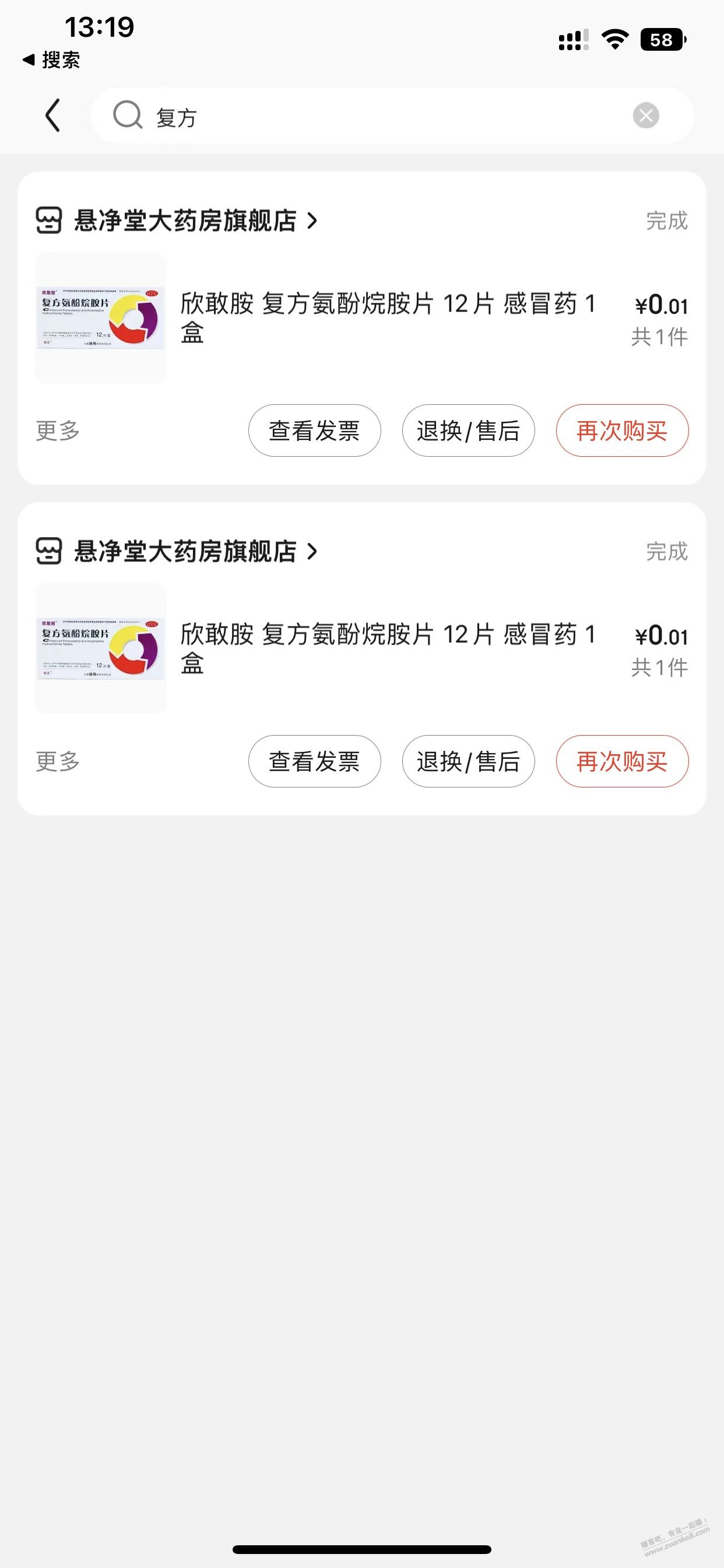Tap the back arrow left of search bar
This screenshot has height=1568, width=724.
coord(52,116)
